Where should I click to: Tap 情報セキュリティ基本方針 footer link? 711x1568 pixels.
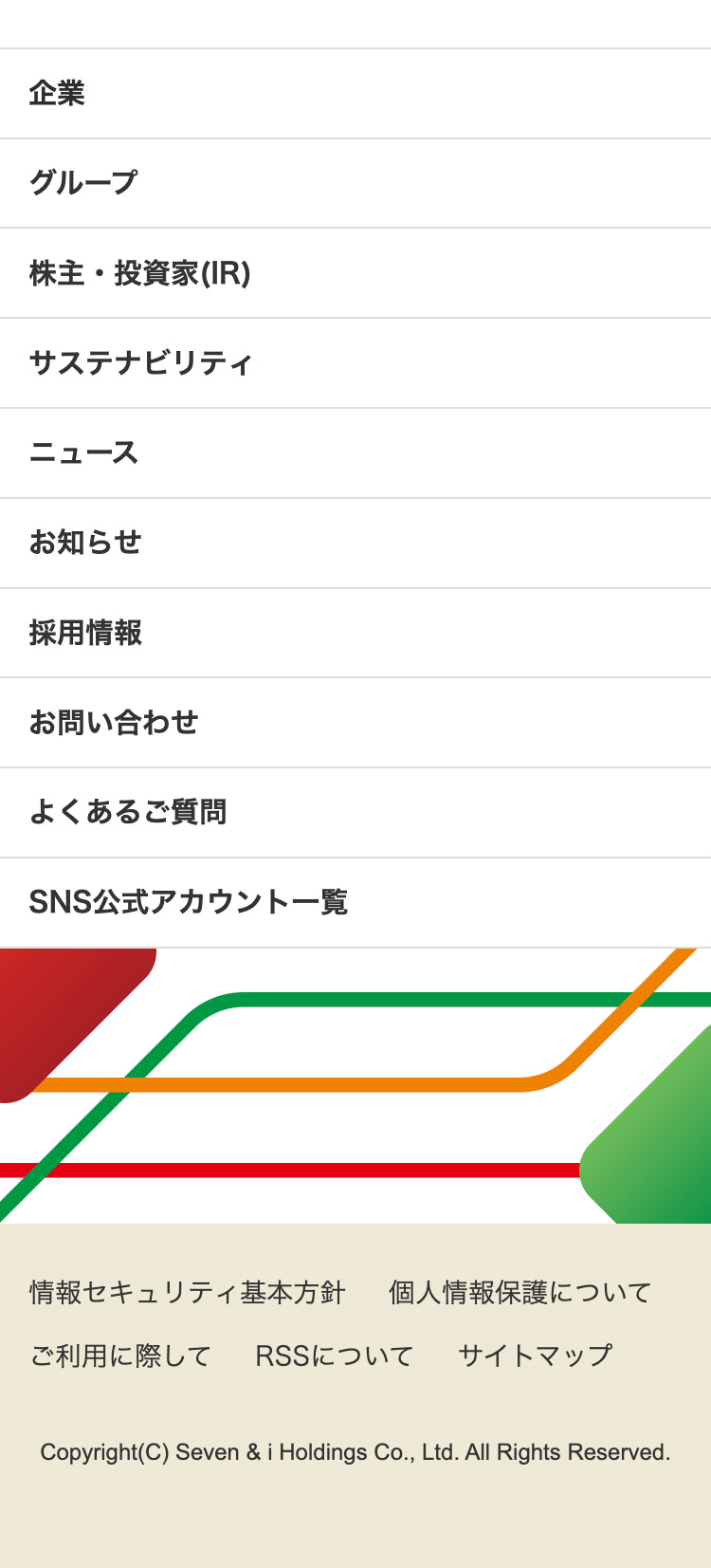pyautogui.click(x=187, y=1292)
